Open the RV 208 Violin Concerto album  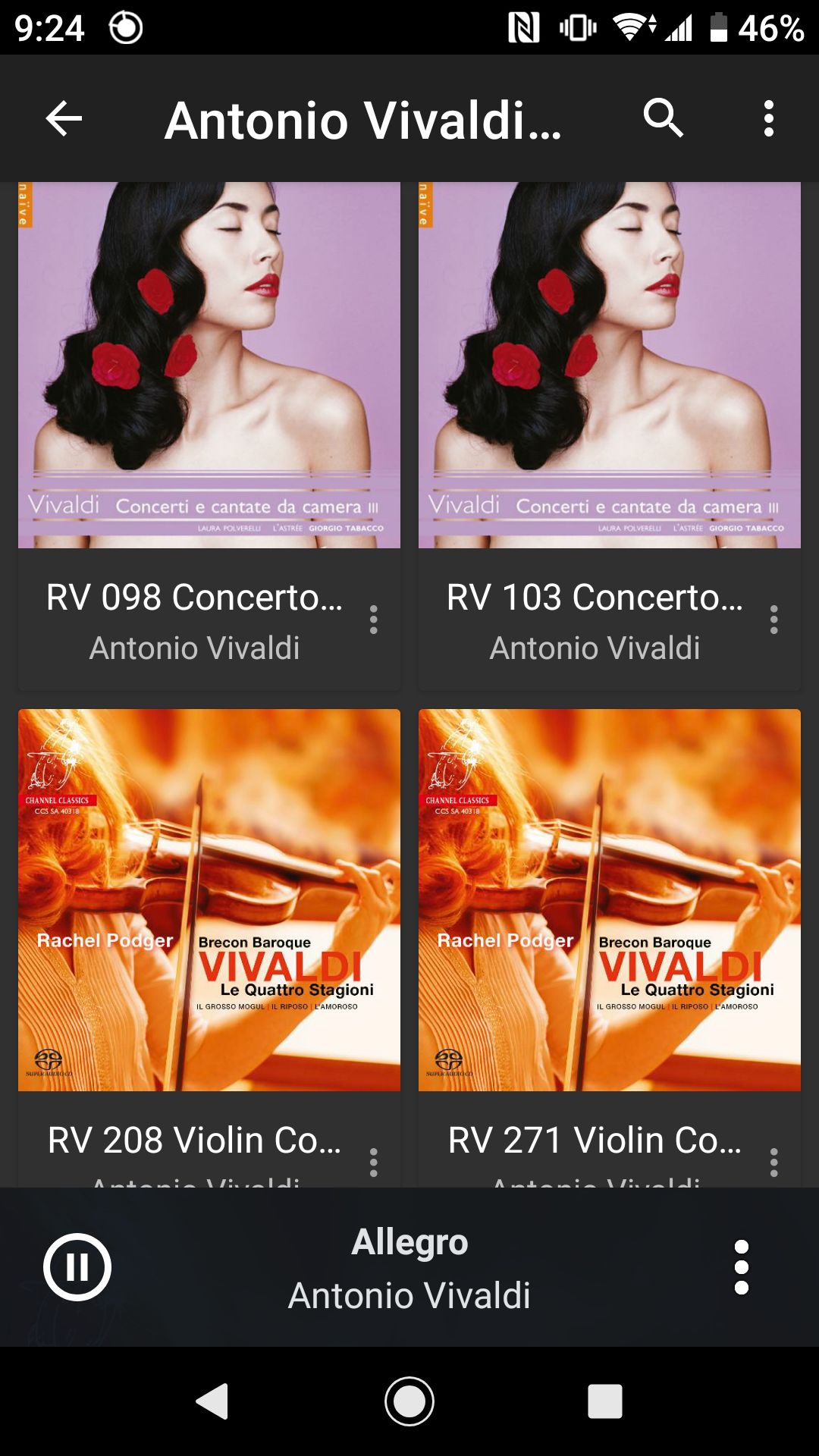click(x=209, y=900)
